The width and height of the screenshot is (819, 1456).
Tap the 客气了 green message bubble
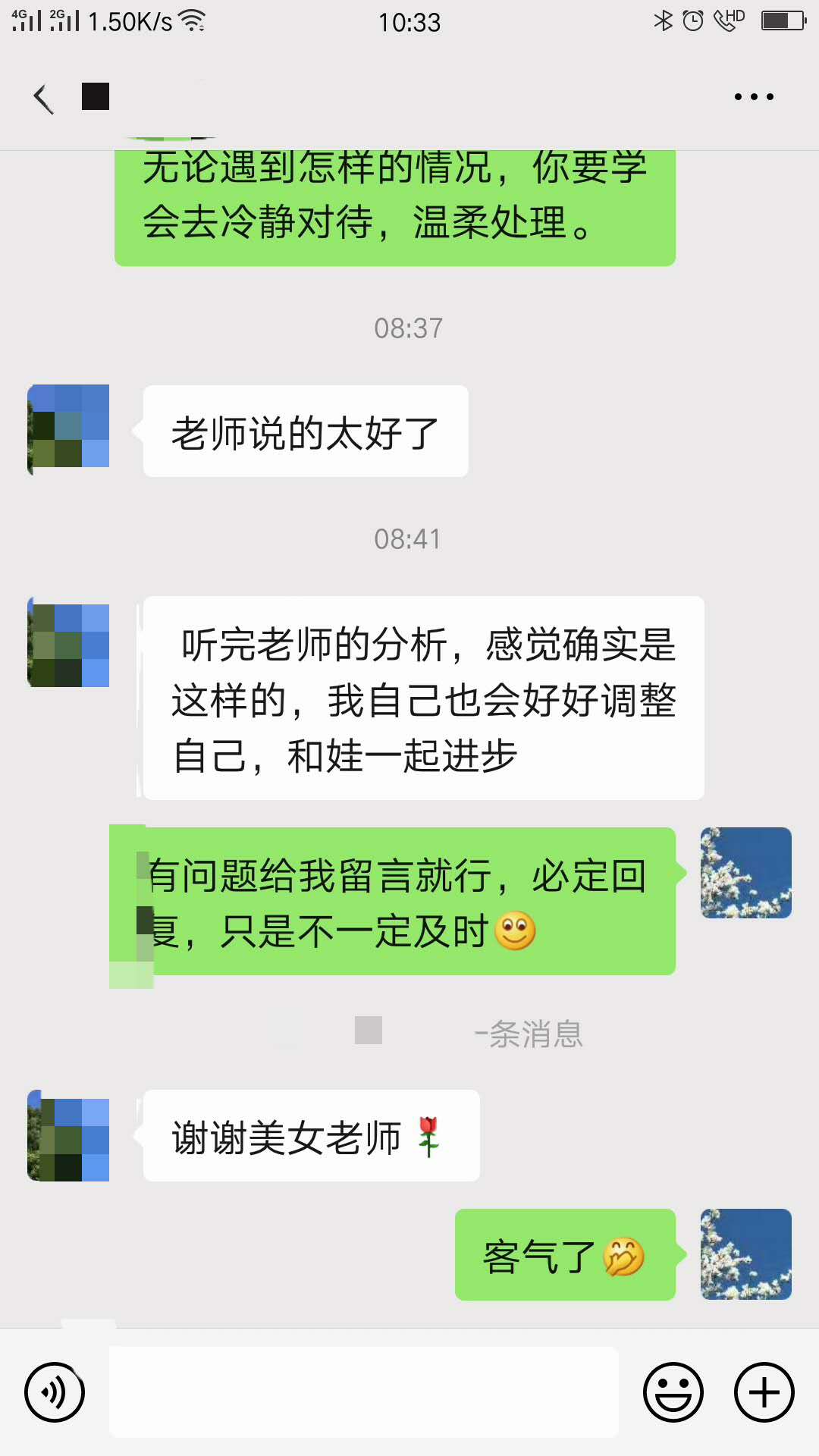point(565,1255)
